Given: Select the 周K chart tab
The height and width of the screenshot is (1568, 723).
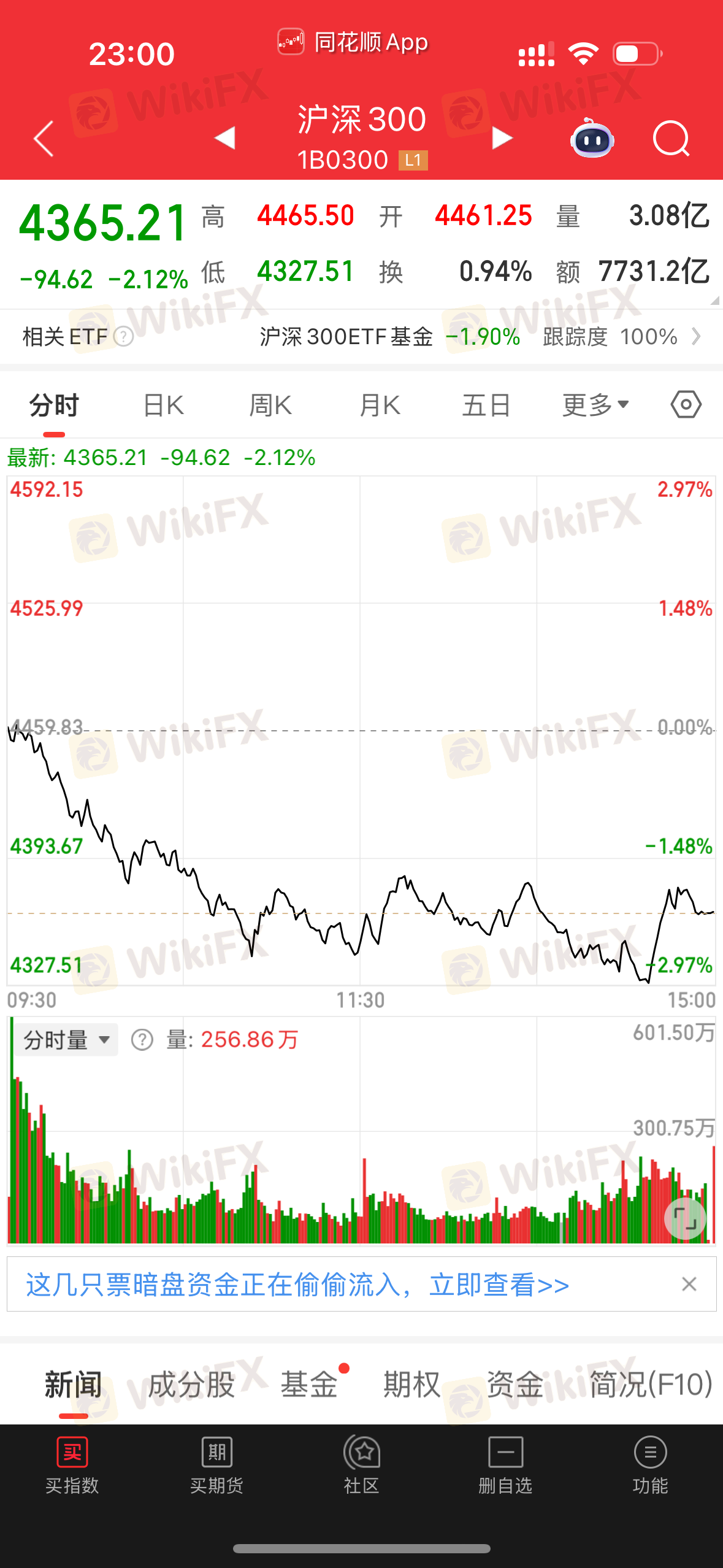Looking at the screenshot, I should coord(270,405).
